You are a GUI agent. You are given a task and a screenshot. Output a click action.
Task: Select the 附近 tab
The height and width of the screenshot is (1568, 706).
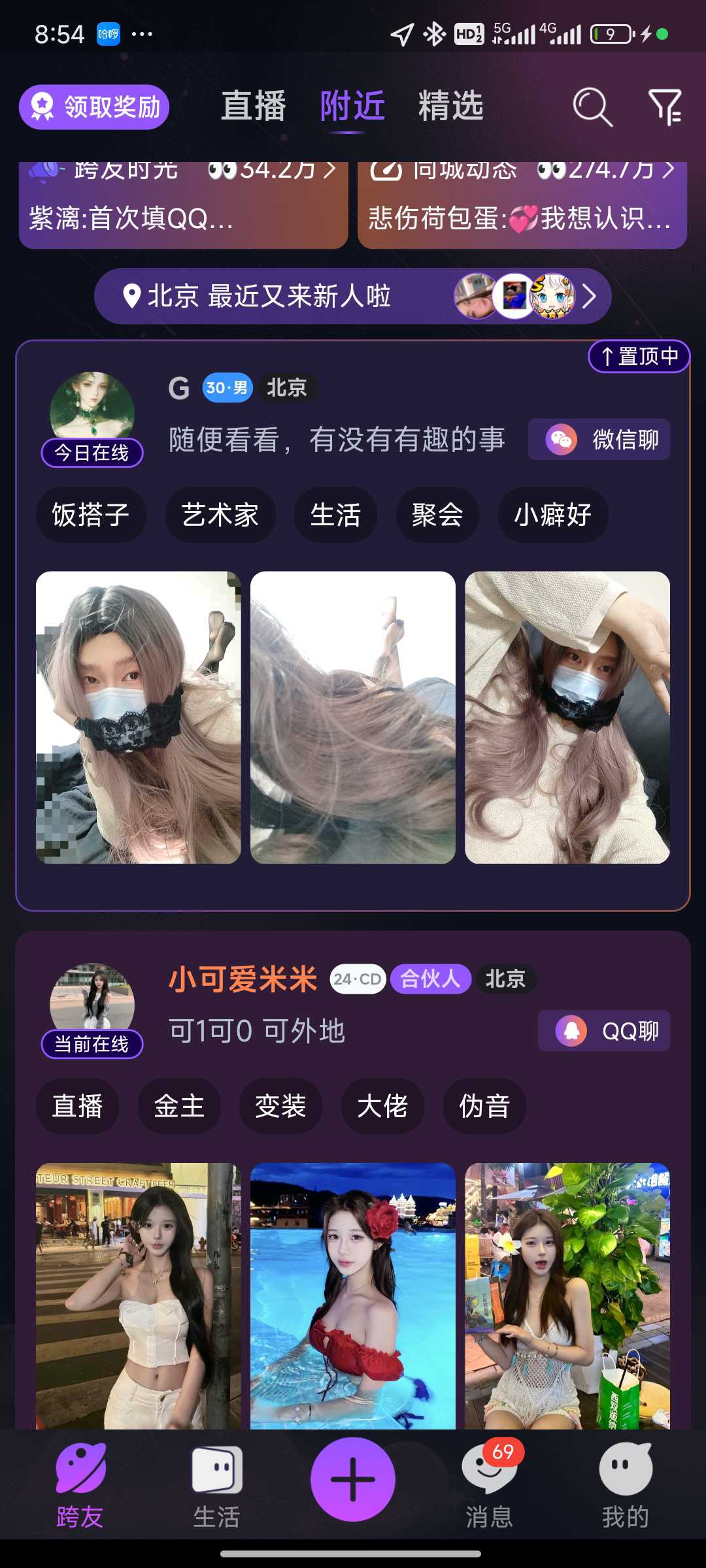(352, 106)
